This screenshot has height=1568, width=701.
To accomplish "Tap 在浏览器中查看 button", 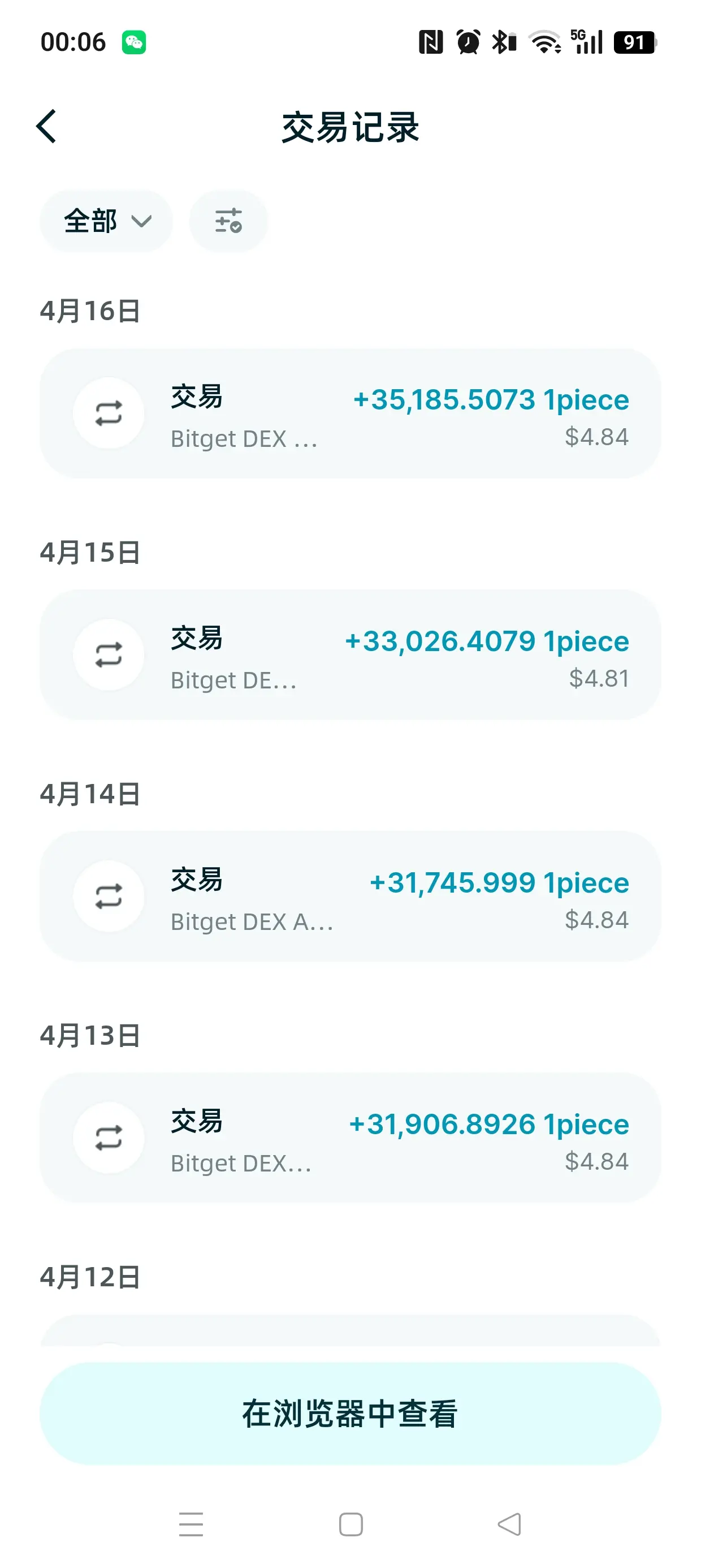I will pos(350,1414).
